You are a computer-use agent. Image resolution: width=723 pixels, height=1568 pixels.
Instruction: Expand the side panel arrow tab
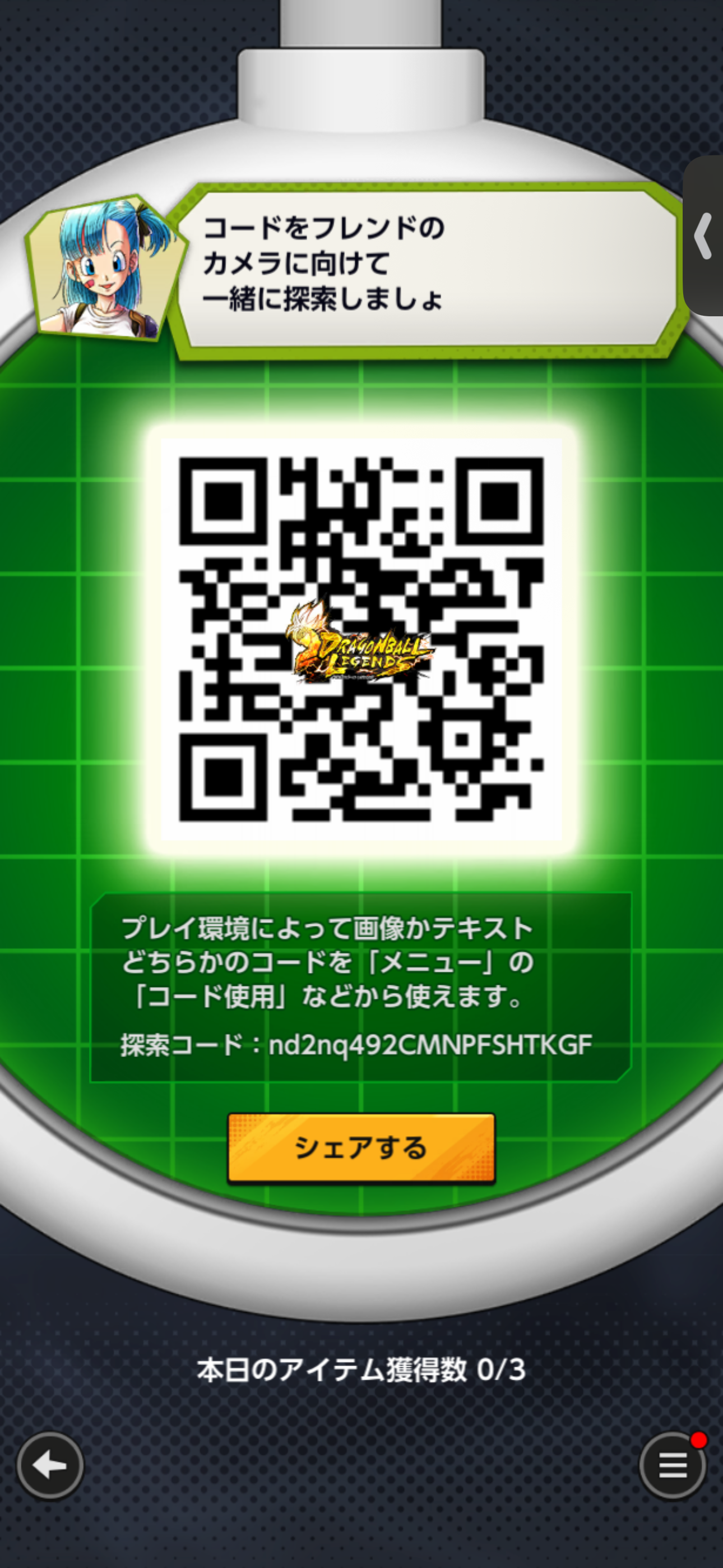pos(705,236)
